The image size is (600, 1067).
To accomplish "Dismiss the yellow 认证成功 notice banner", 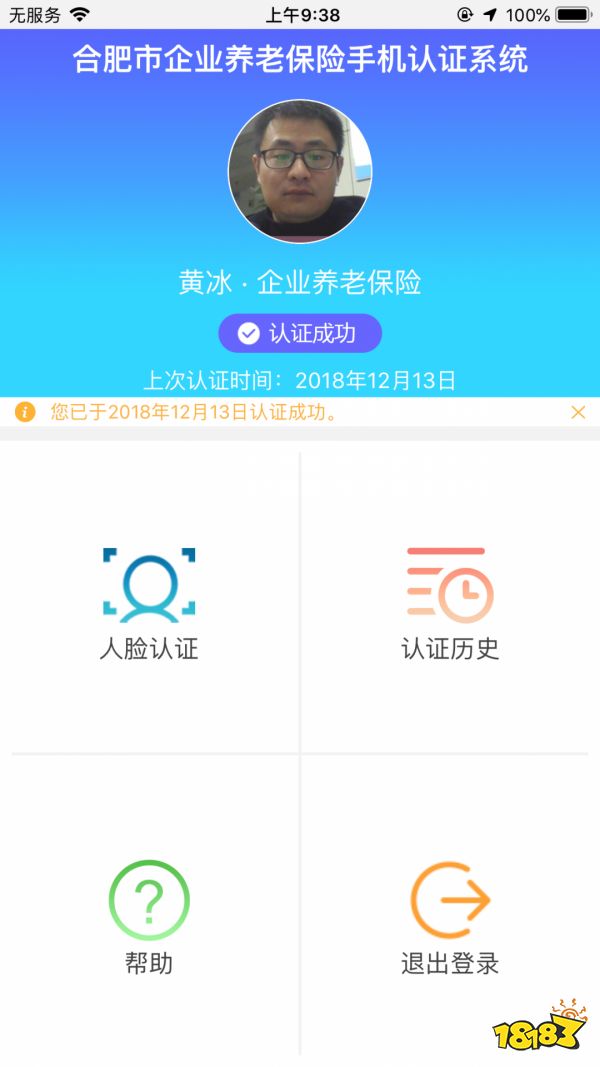I will pos(578,412).
